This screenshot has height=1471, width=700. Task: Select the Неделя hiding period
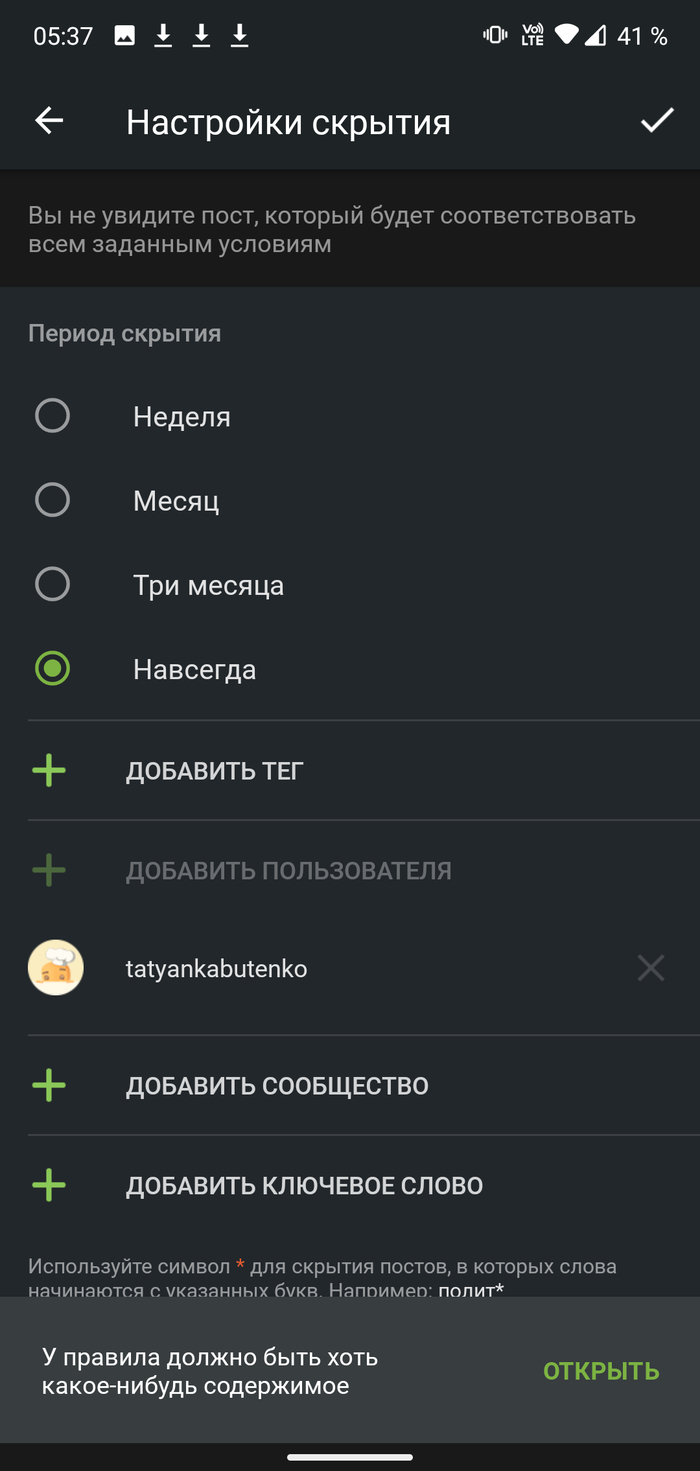point(53,416)
